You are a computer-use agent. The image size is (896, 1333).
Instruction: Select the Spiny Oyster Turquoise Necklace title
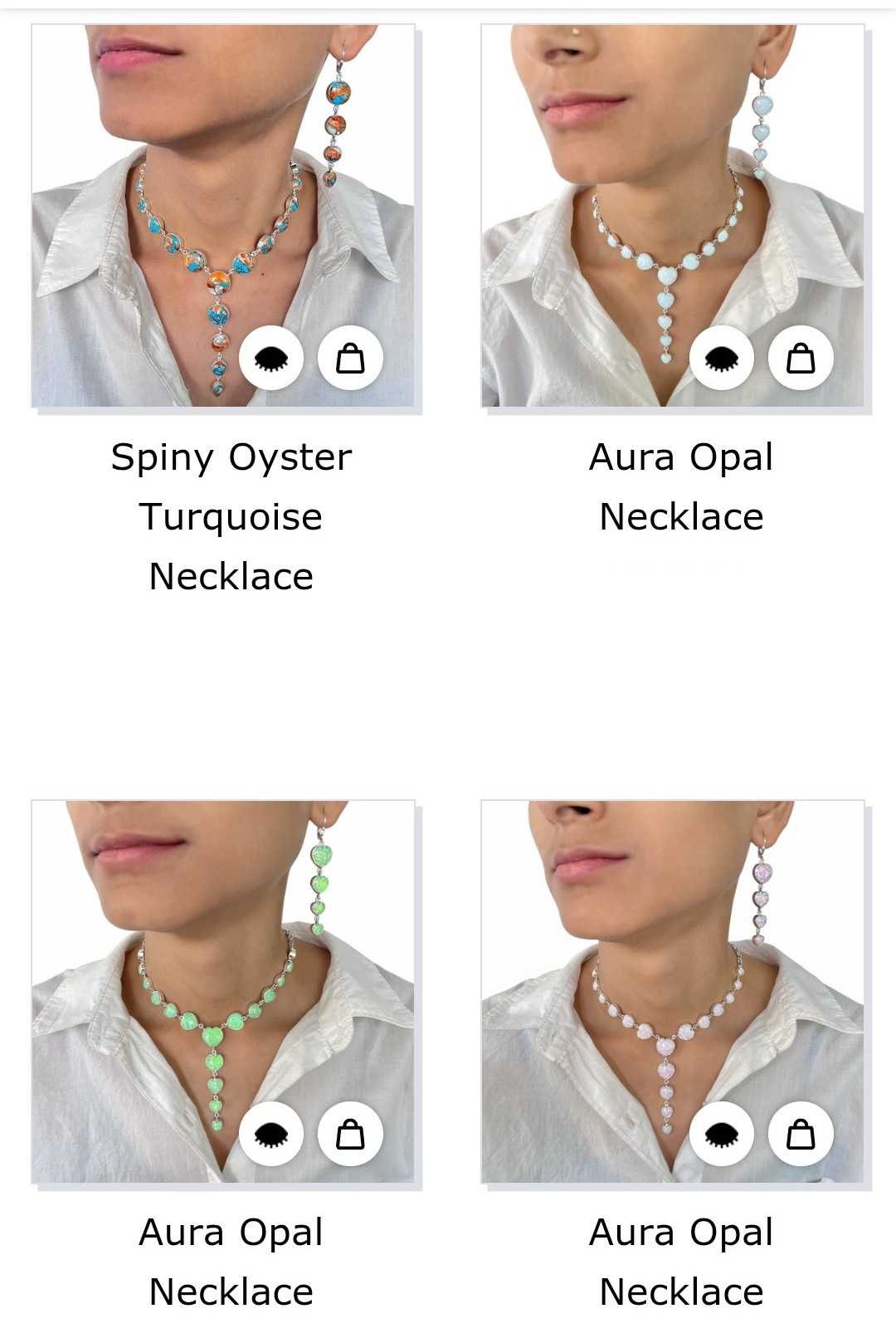[231, 516]
